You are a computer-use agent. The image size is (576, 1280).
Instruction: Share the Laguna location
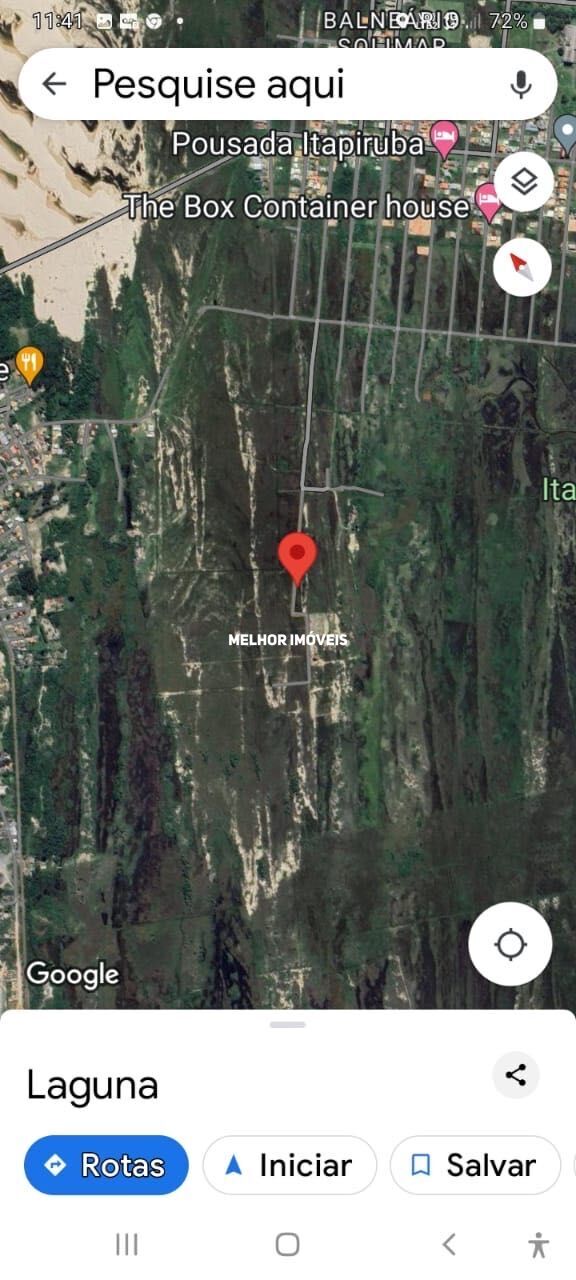516,1075
